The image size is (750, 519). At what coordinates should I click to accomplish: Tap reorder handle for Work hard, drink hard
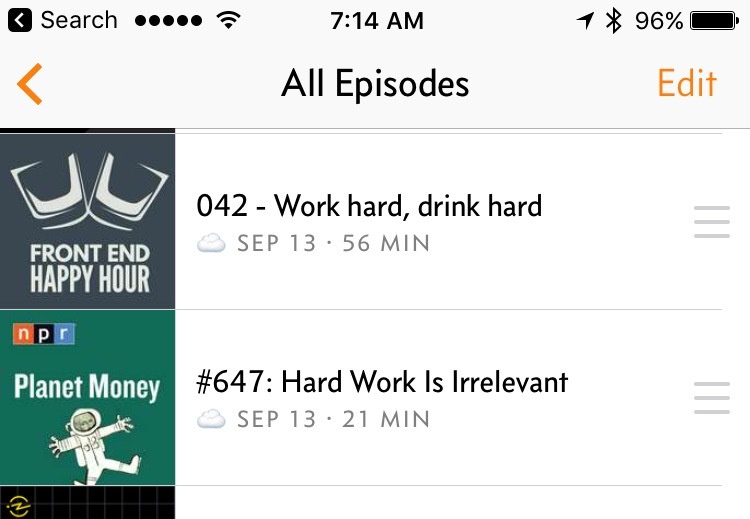point(711,222)
